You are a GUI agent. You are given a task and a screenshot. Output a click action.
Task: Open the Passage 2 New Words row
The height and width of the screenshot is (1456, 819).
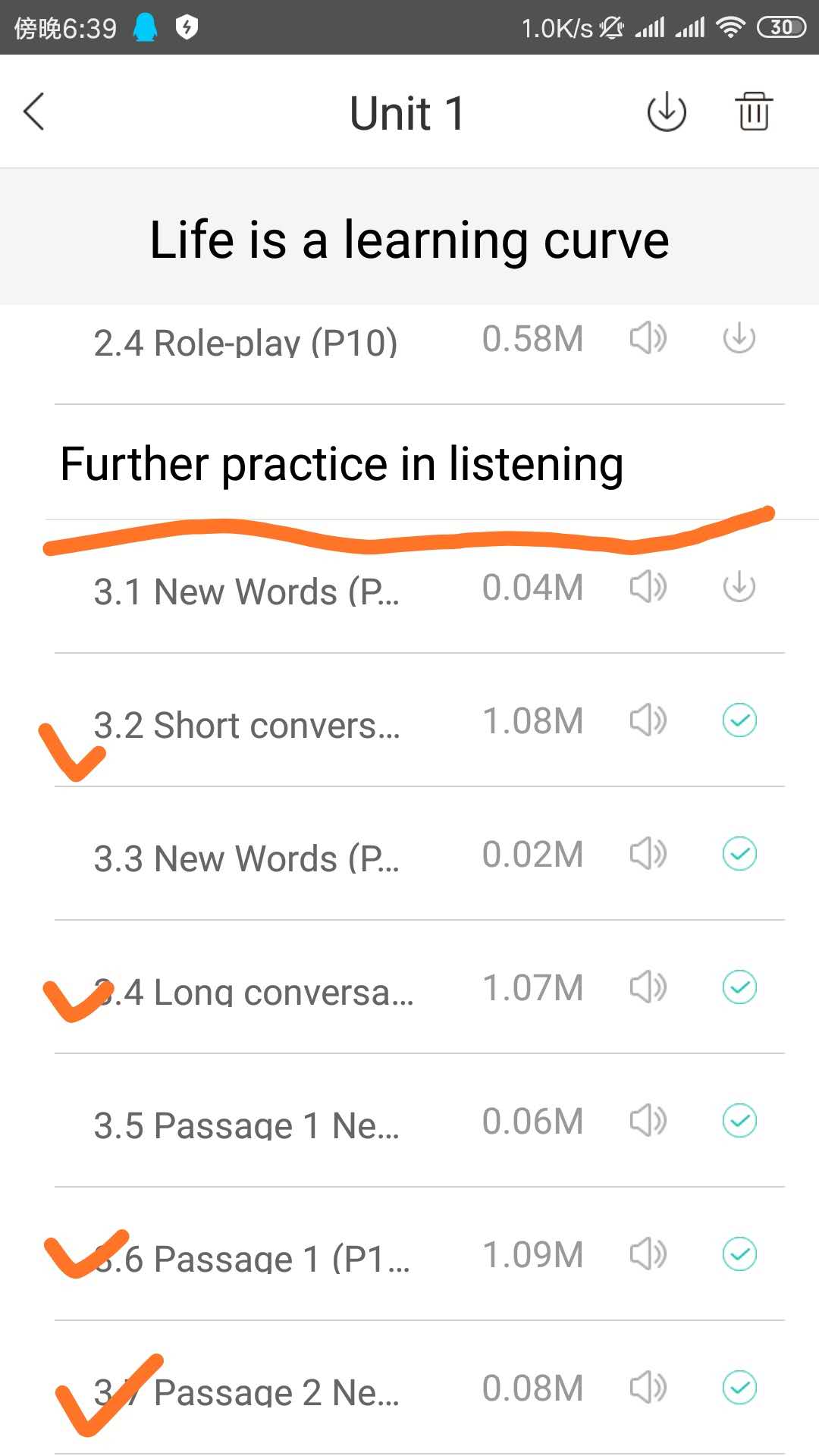pos(246,1392)
